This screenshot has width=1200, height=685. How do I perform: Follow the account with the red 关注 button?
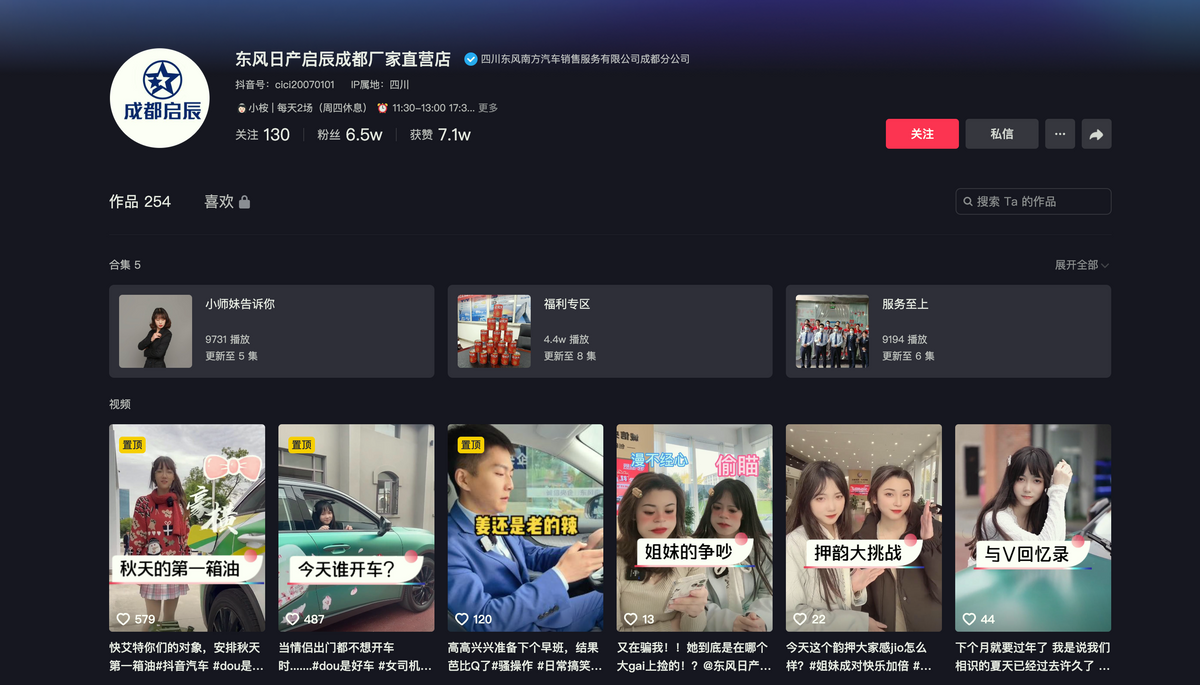922,134
